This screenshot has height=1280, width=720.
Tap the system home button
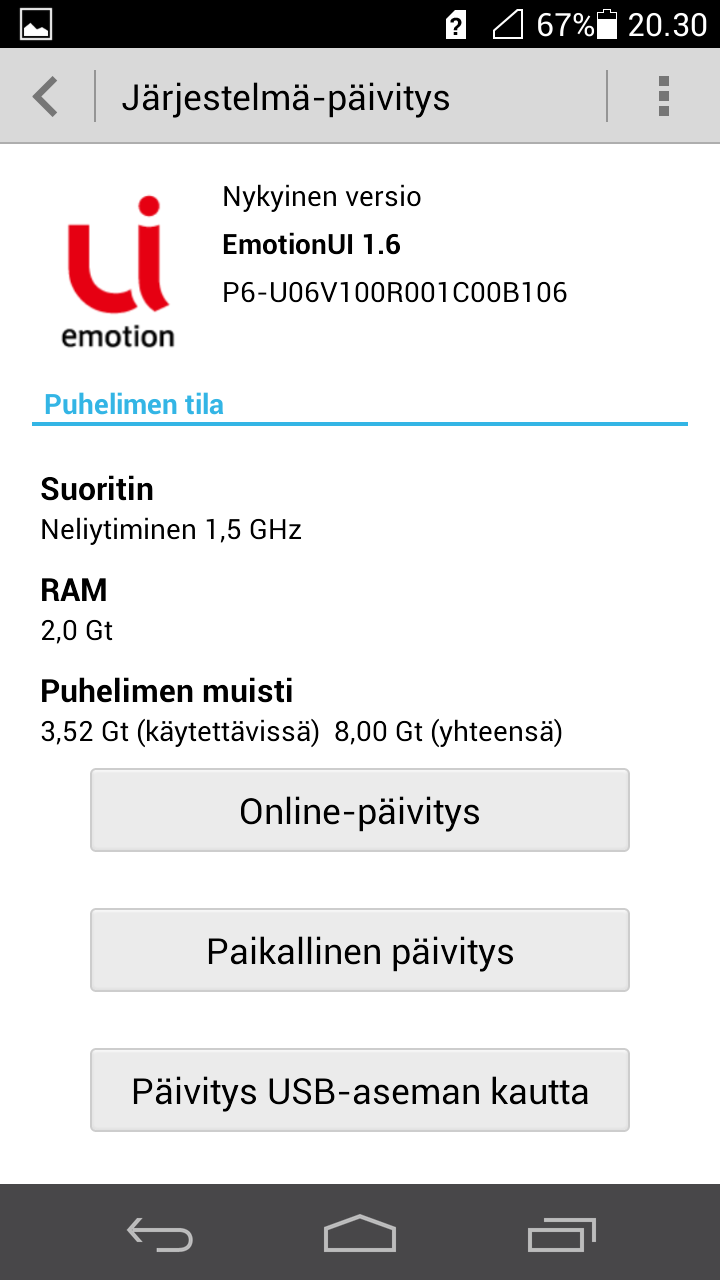360,1233
